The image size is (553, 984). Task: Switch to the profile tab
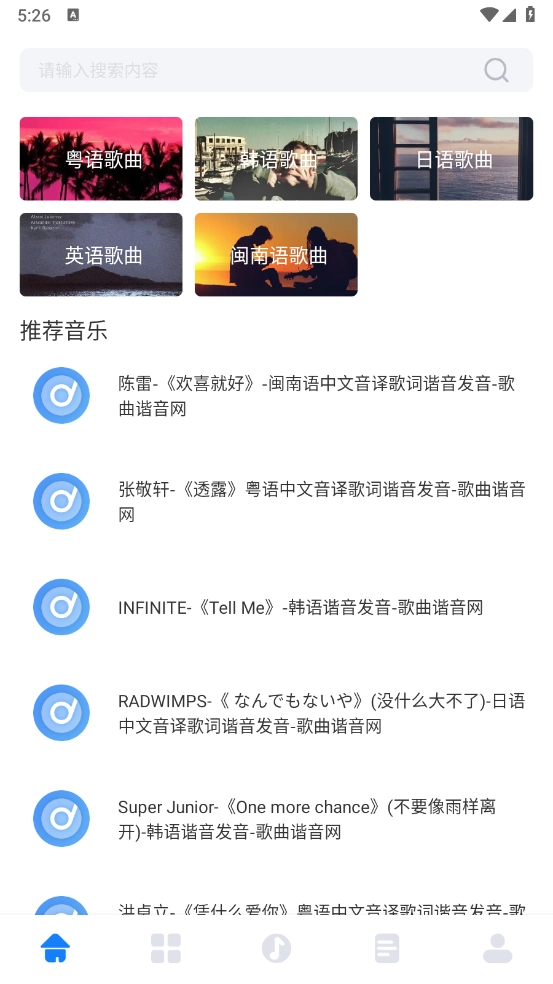[x=497, y=948]
